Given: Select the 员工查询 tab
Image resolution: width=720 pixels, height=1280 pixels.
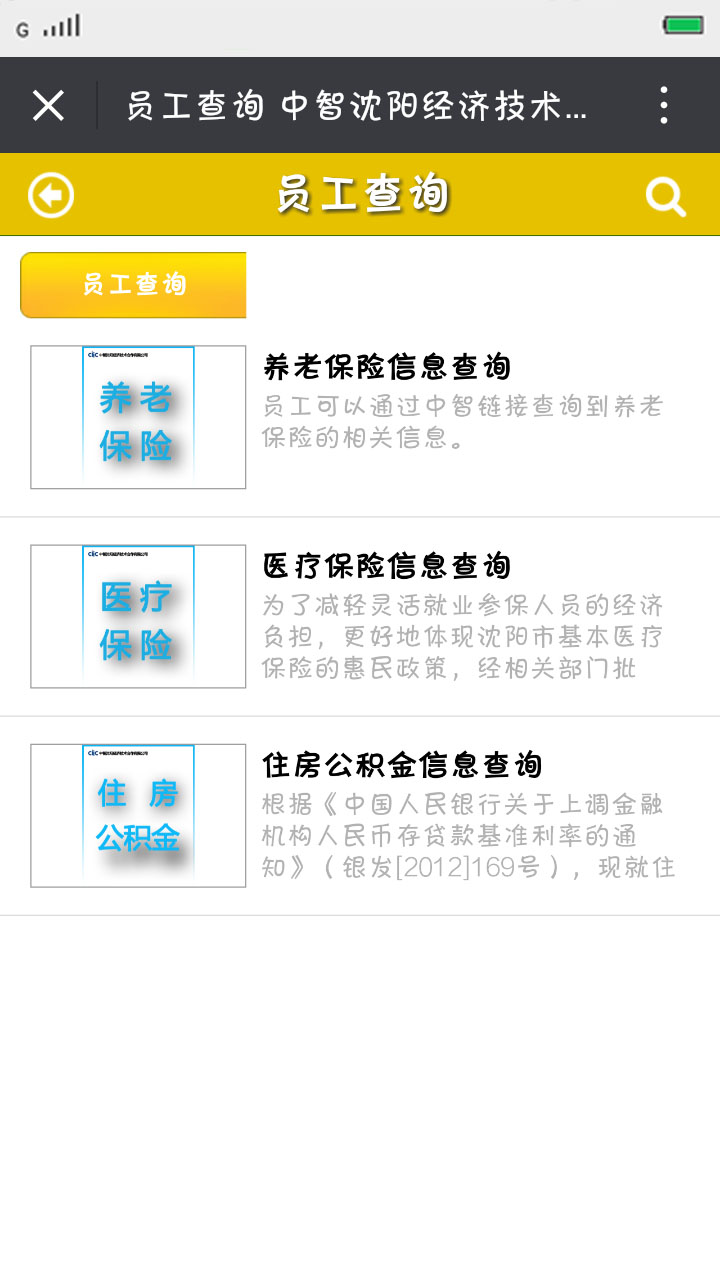Looking at the screenshot, I should point(134,285).
